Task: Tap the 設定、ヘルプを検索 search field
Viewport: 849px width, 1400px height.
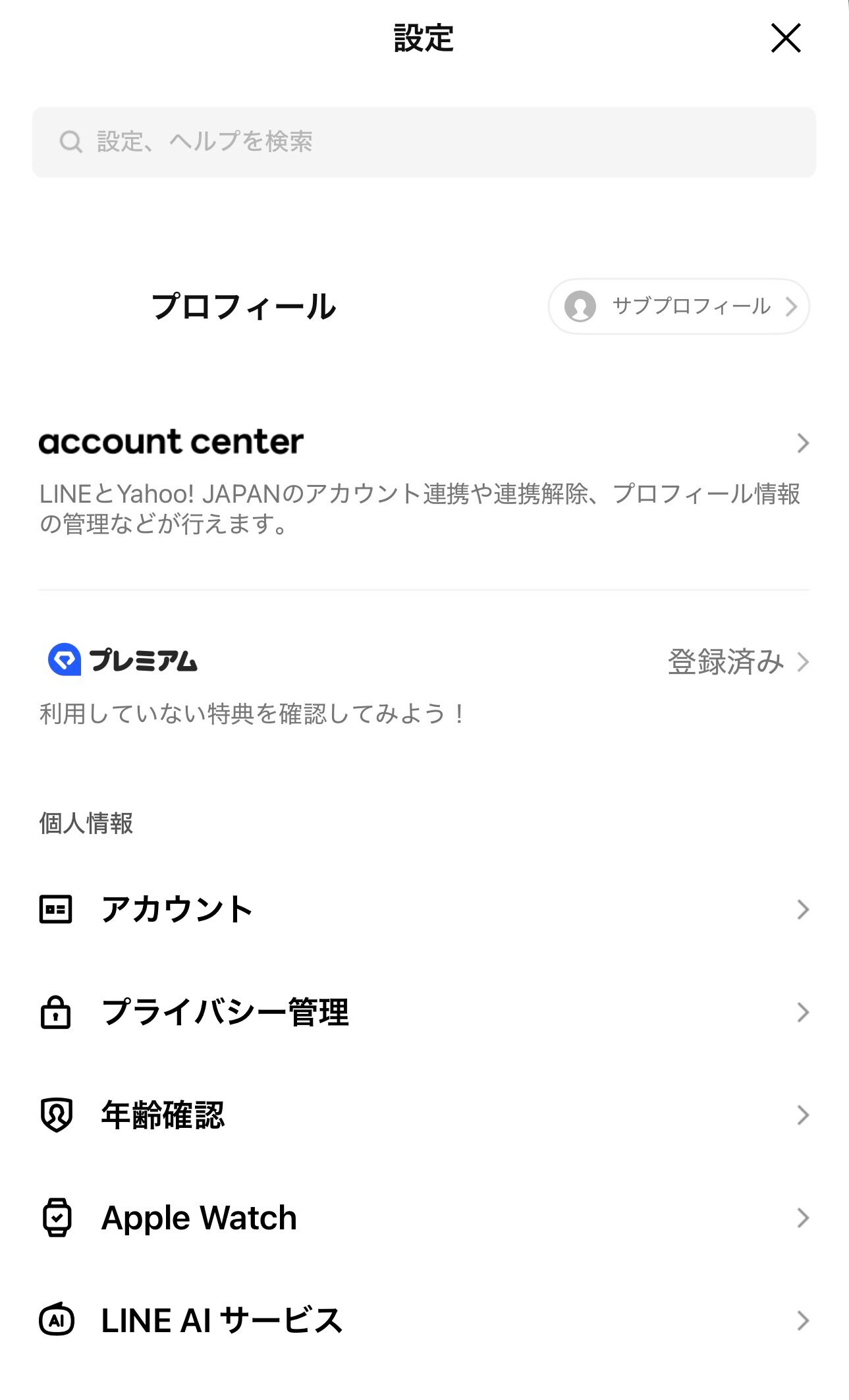Action: coord(424,142)
